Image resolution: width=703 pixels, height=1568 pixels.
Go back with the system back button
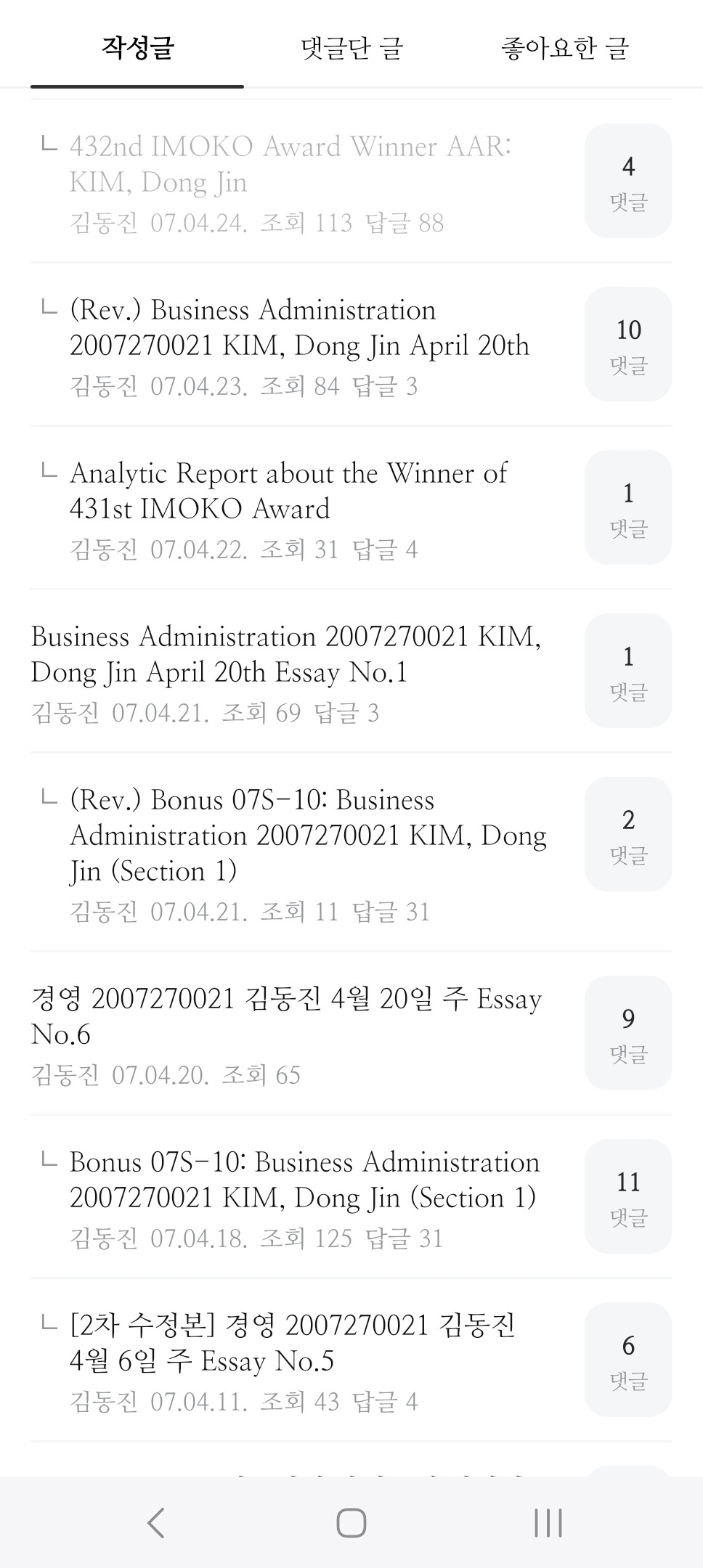pos(155,1522)
